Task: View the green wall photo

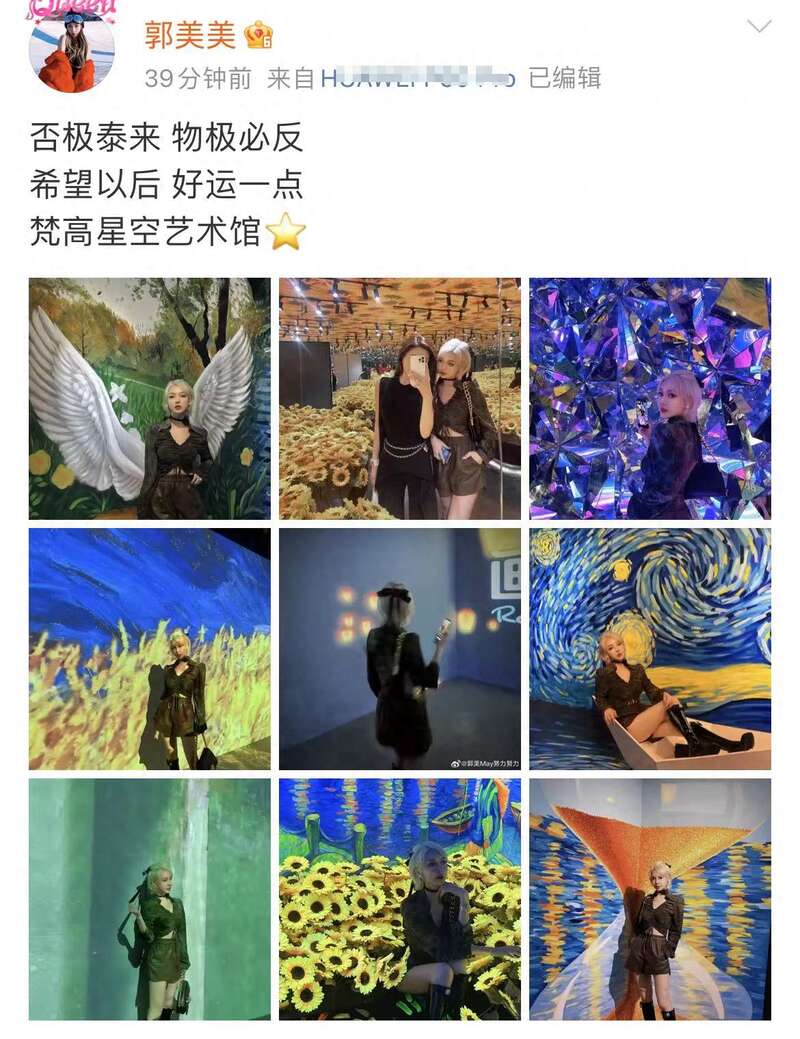Action: pyautogui.click(x=149, y=899)
